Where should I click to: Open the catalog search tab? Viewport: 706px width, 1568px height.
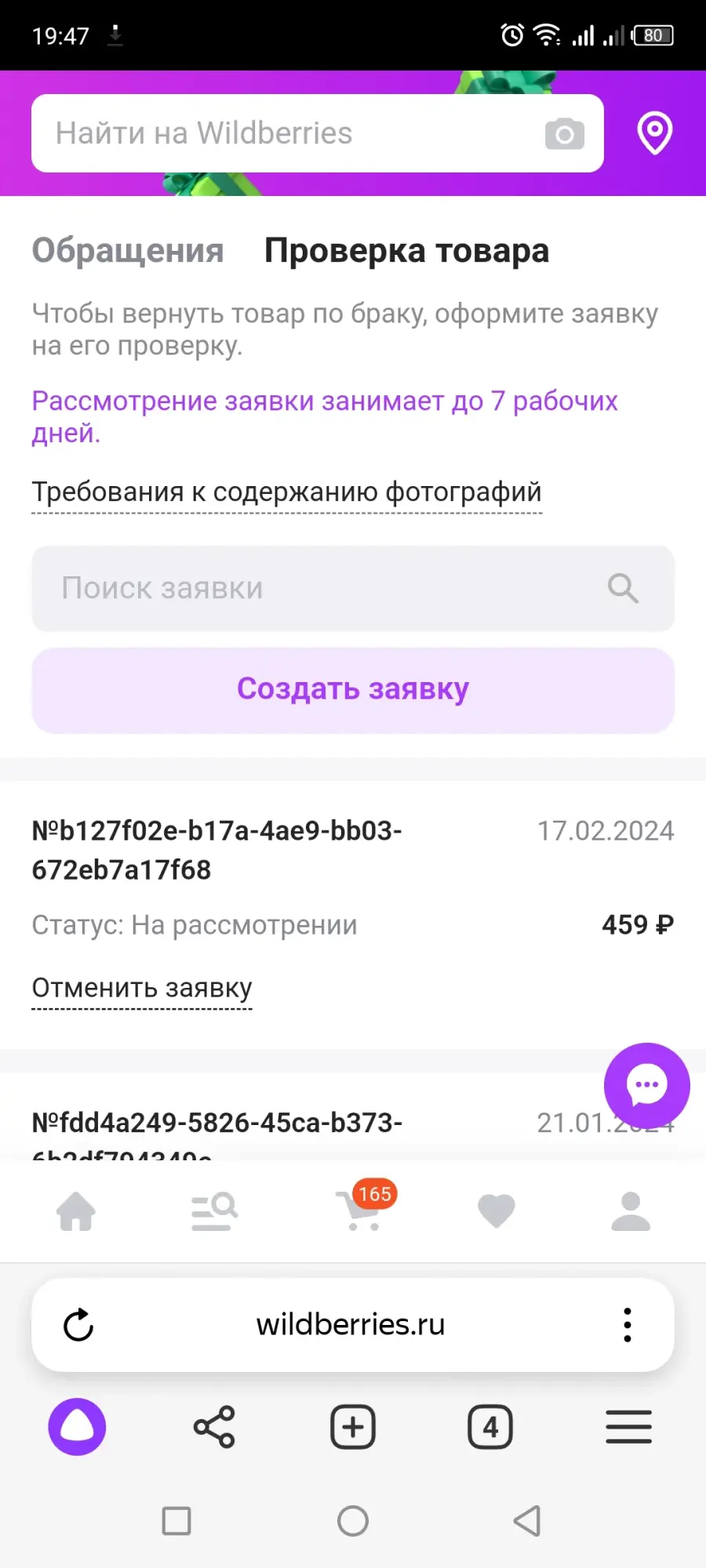[214, 1211]
